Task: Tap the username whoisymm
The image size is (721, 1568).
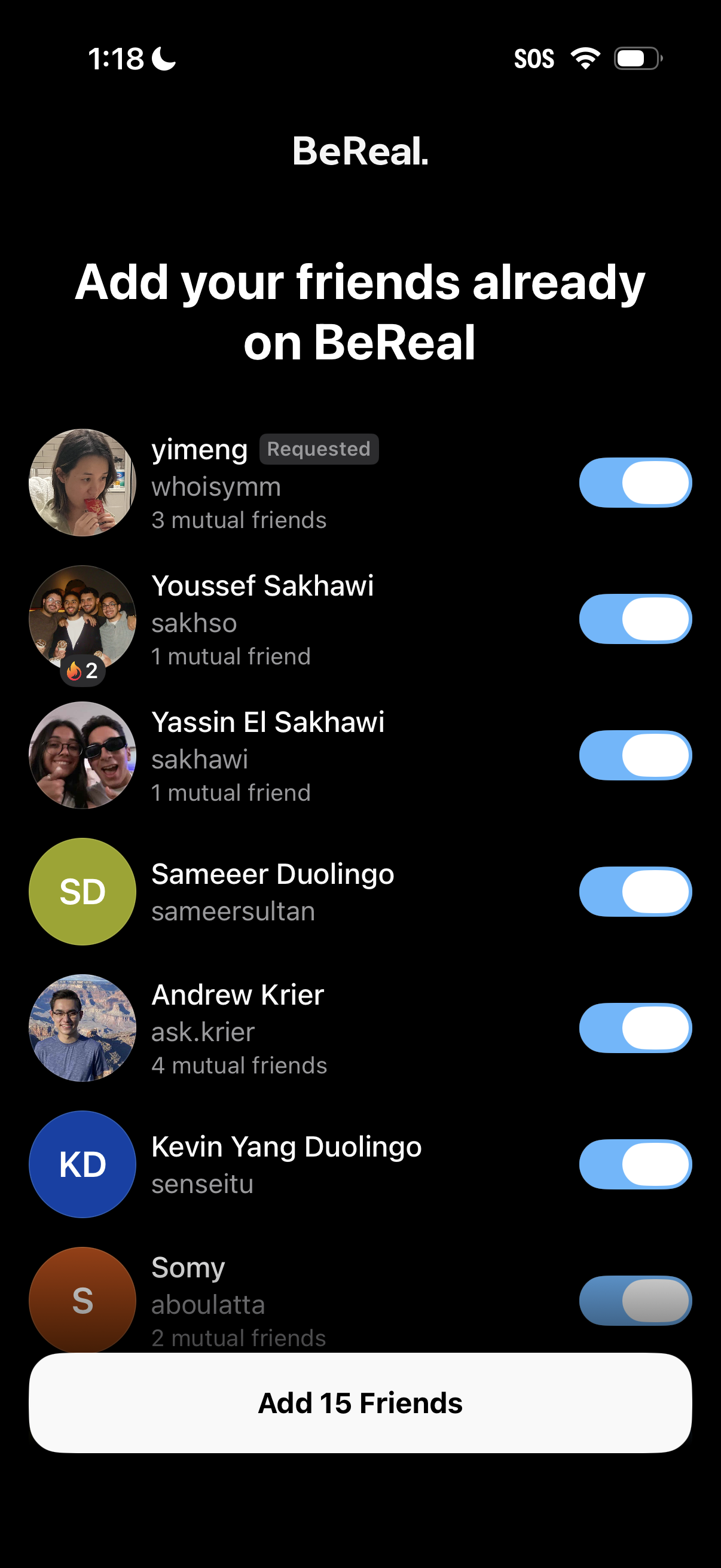Action: [216, 486]
